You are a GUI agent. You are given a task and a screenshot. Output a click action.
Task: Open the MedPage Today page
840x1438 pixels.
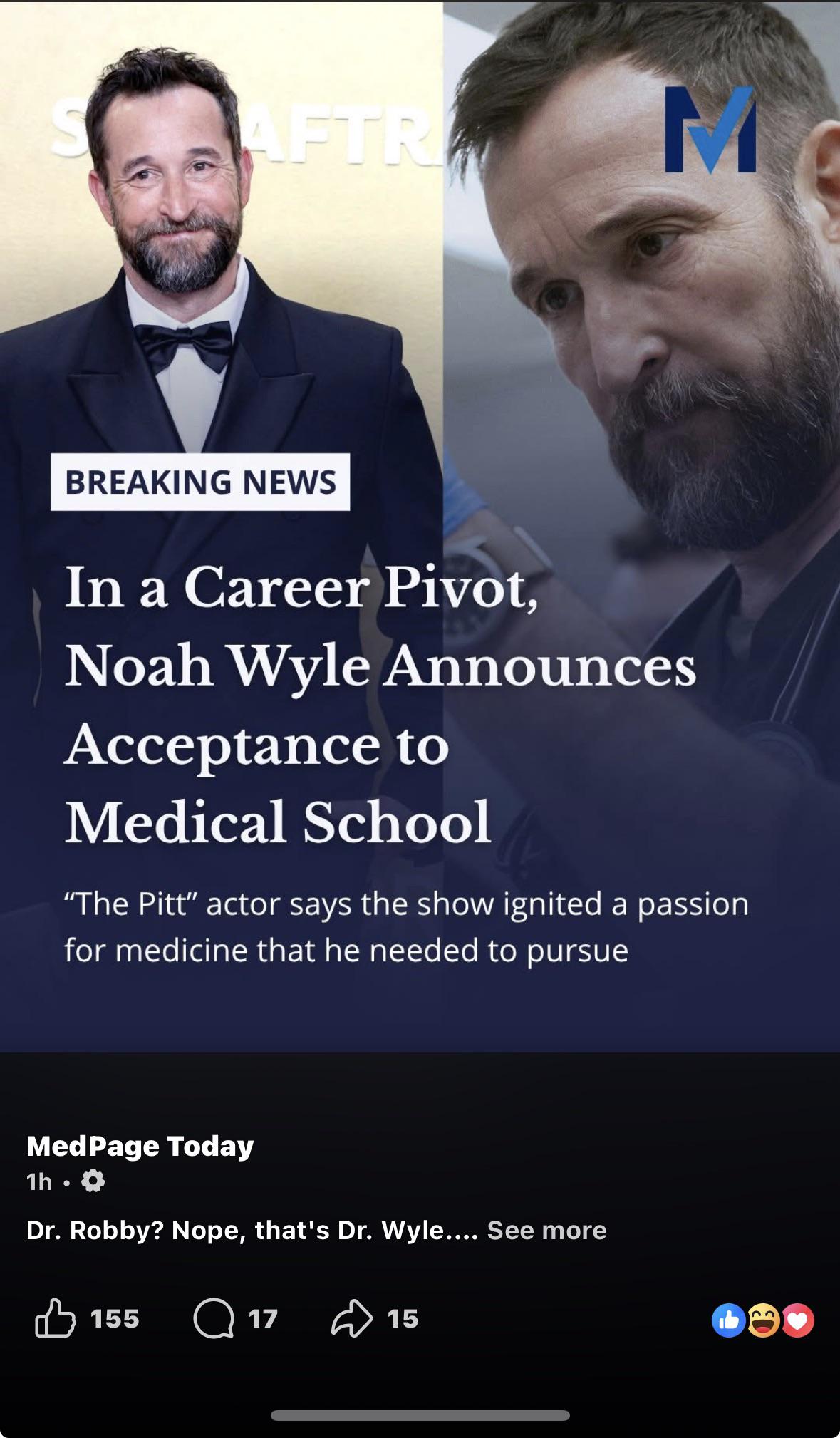pyautogui.click(x=140, y=1146)
